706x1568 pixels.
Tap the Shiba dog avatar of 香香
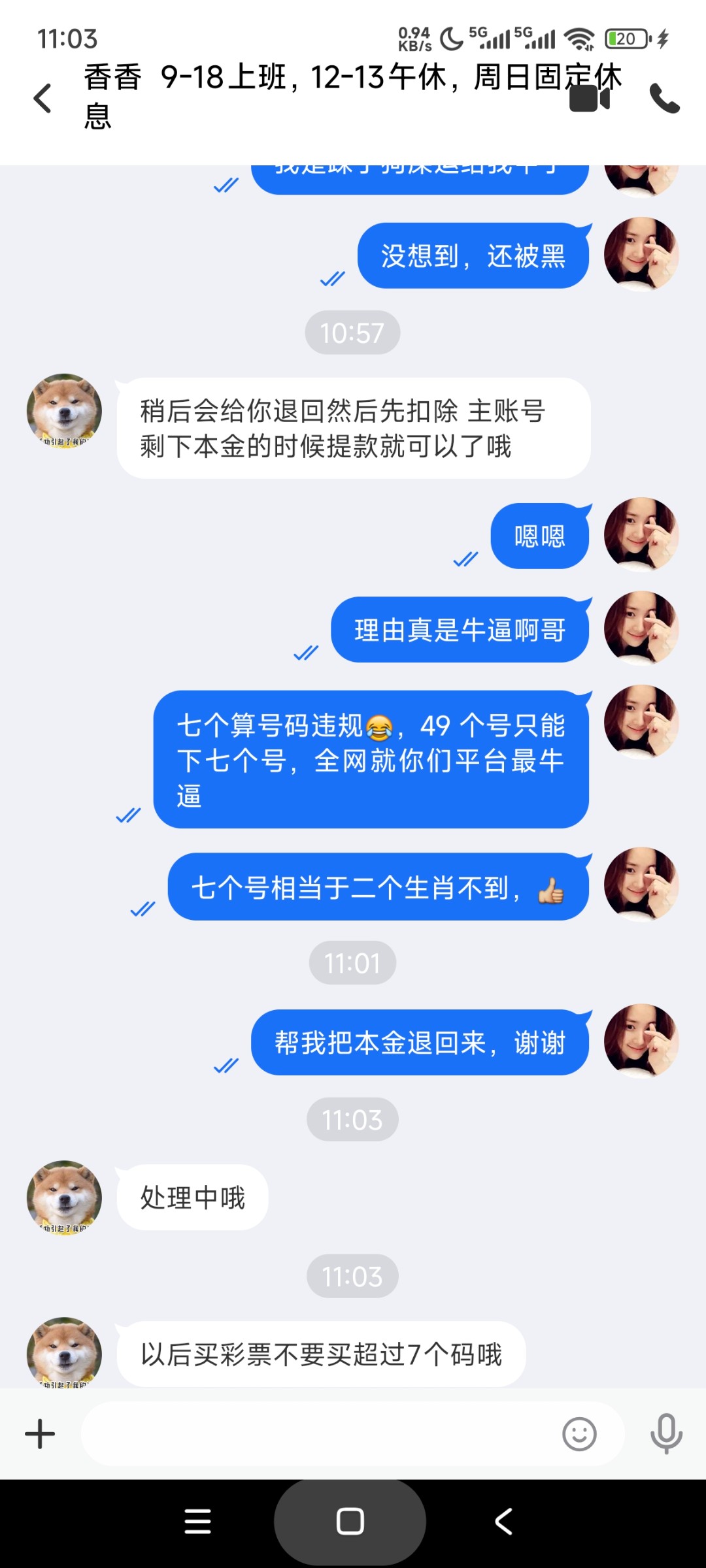click(63, 410)
